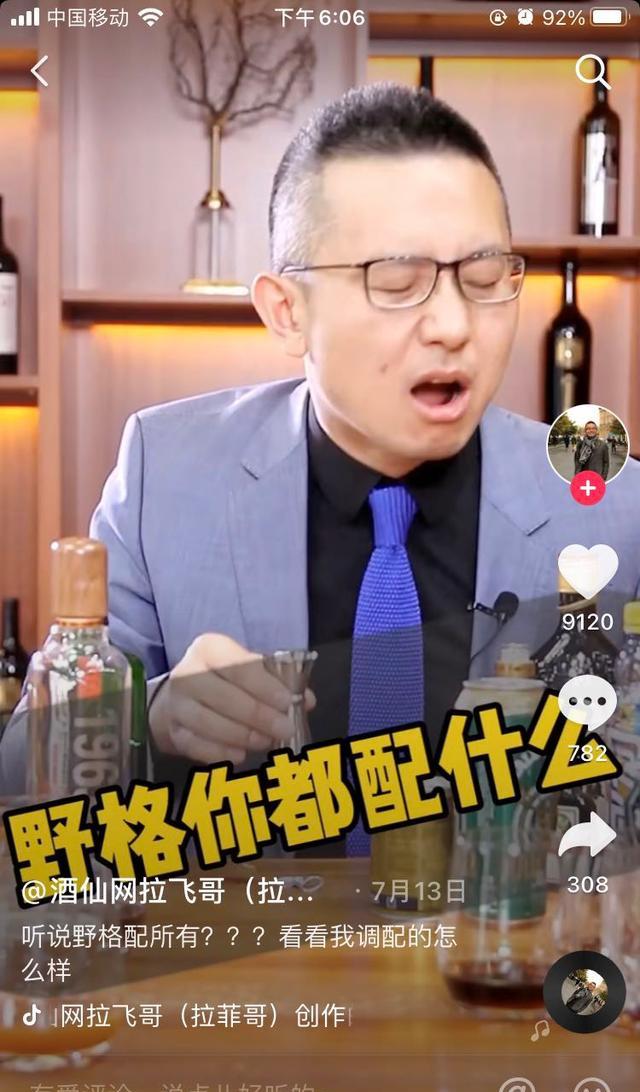Open the search magnifier icon
This screenshot has height=1092, width=640.
[x=592, y=71]
